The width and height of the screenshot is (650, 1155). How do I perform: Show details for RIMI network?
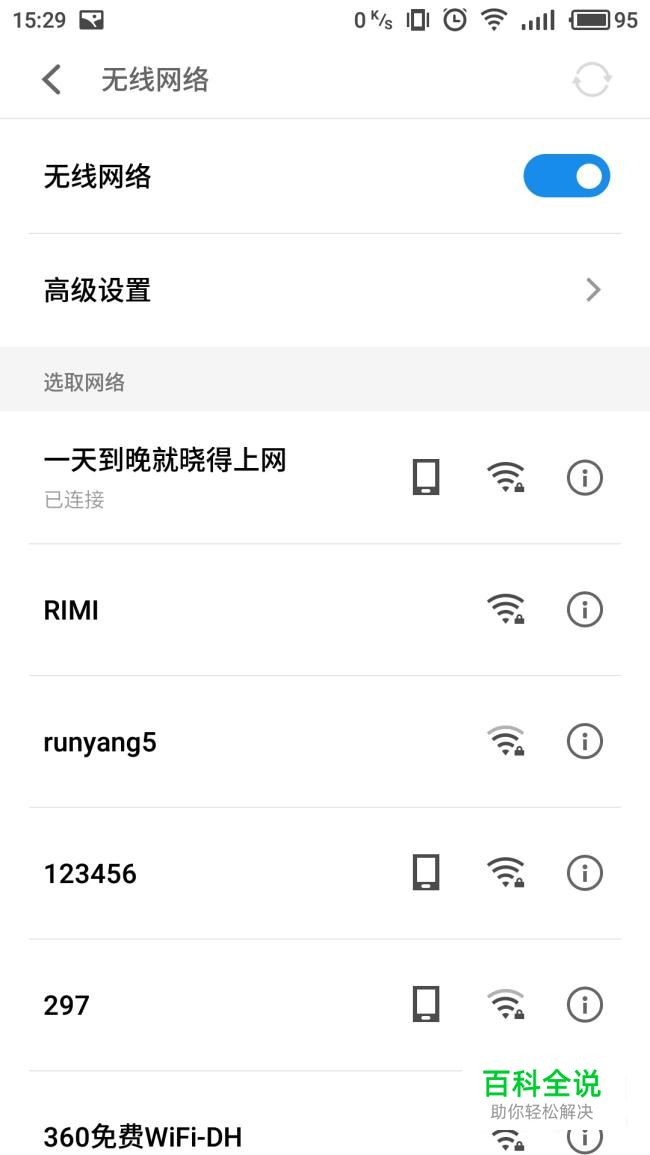pyautogui.click(x=585, y=609)
